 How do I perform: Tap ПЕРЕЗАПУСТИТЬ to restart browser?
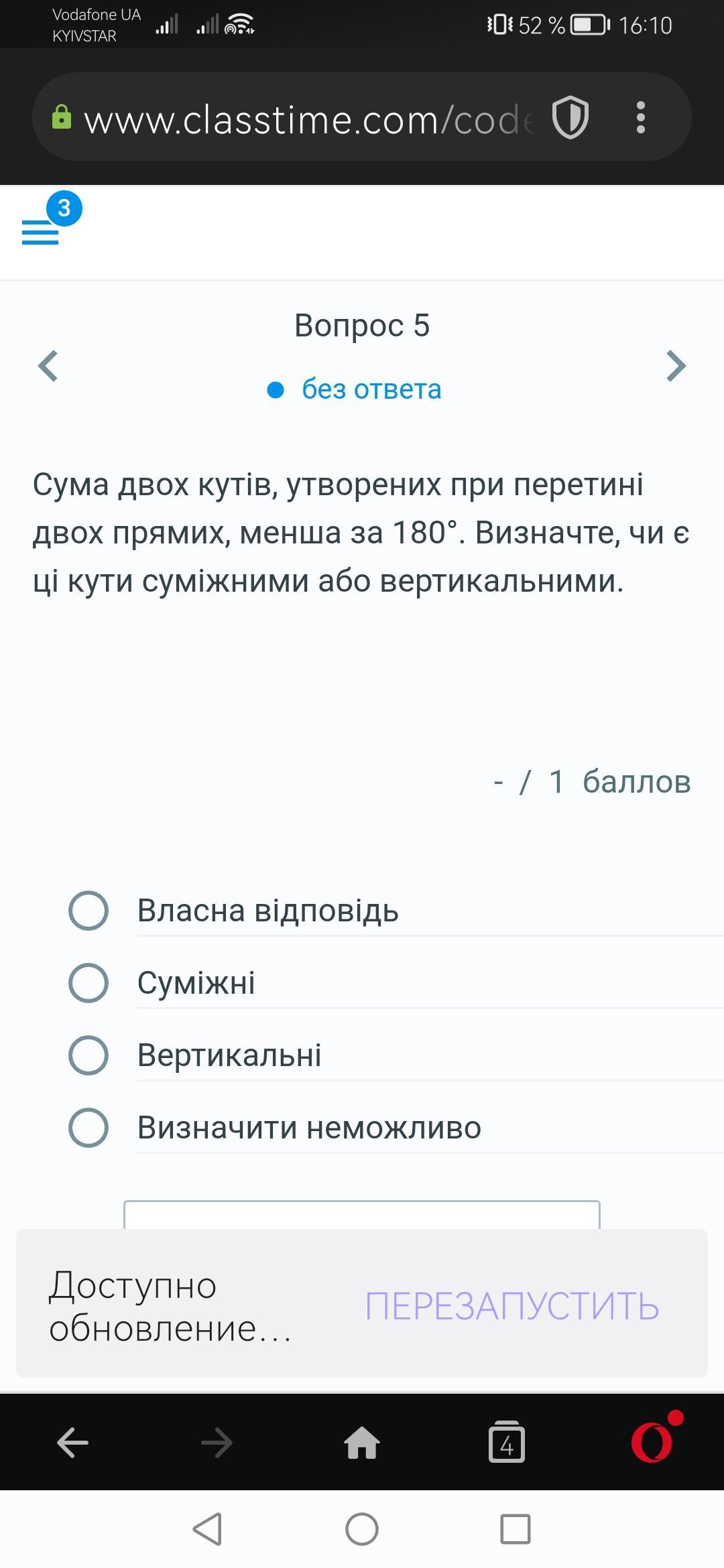pyautogui.click(x=512, y=1306)
